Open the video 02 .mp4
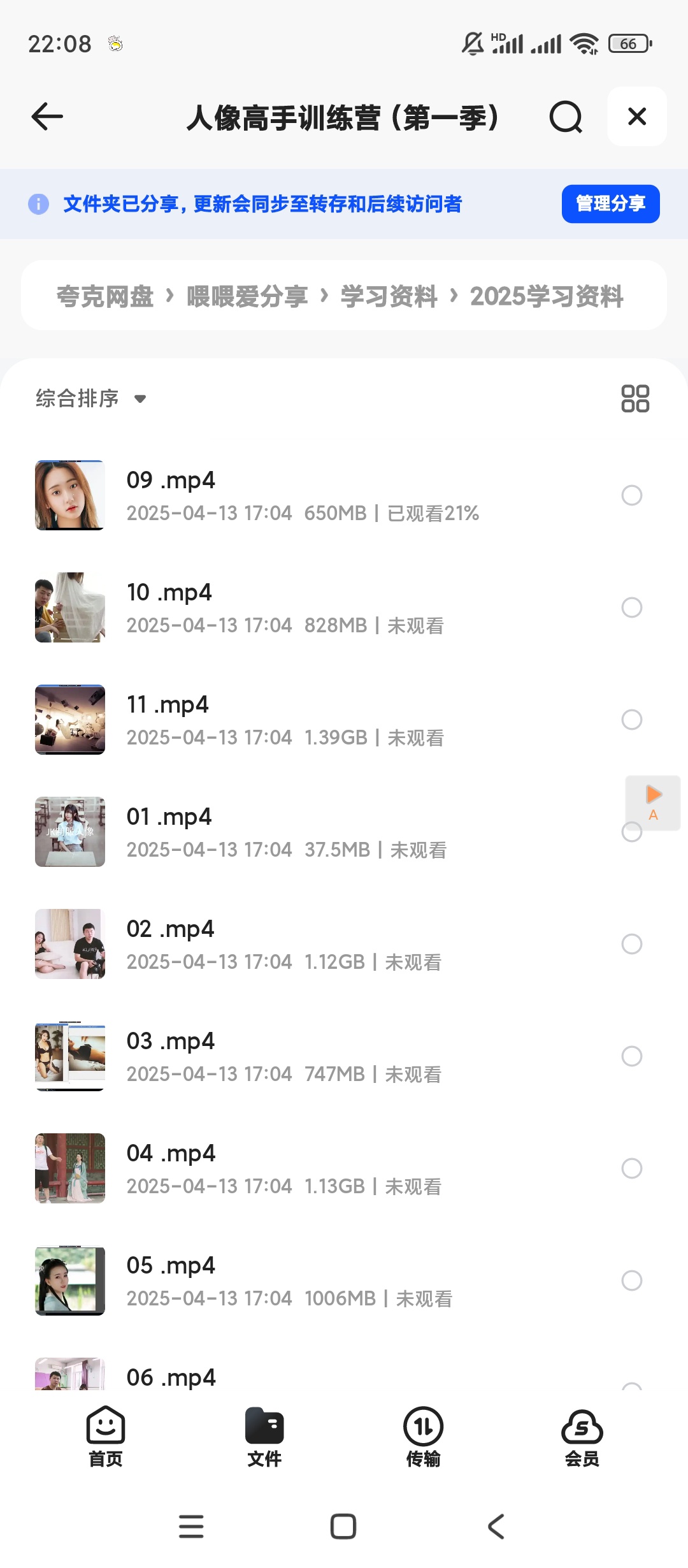Image resolution: width=688 pixels, height=1568 pixels. pos(170,929)
